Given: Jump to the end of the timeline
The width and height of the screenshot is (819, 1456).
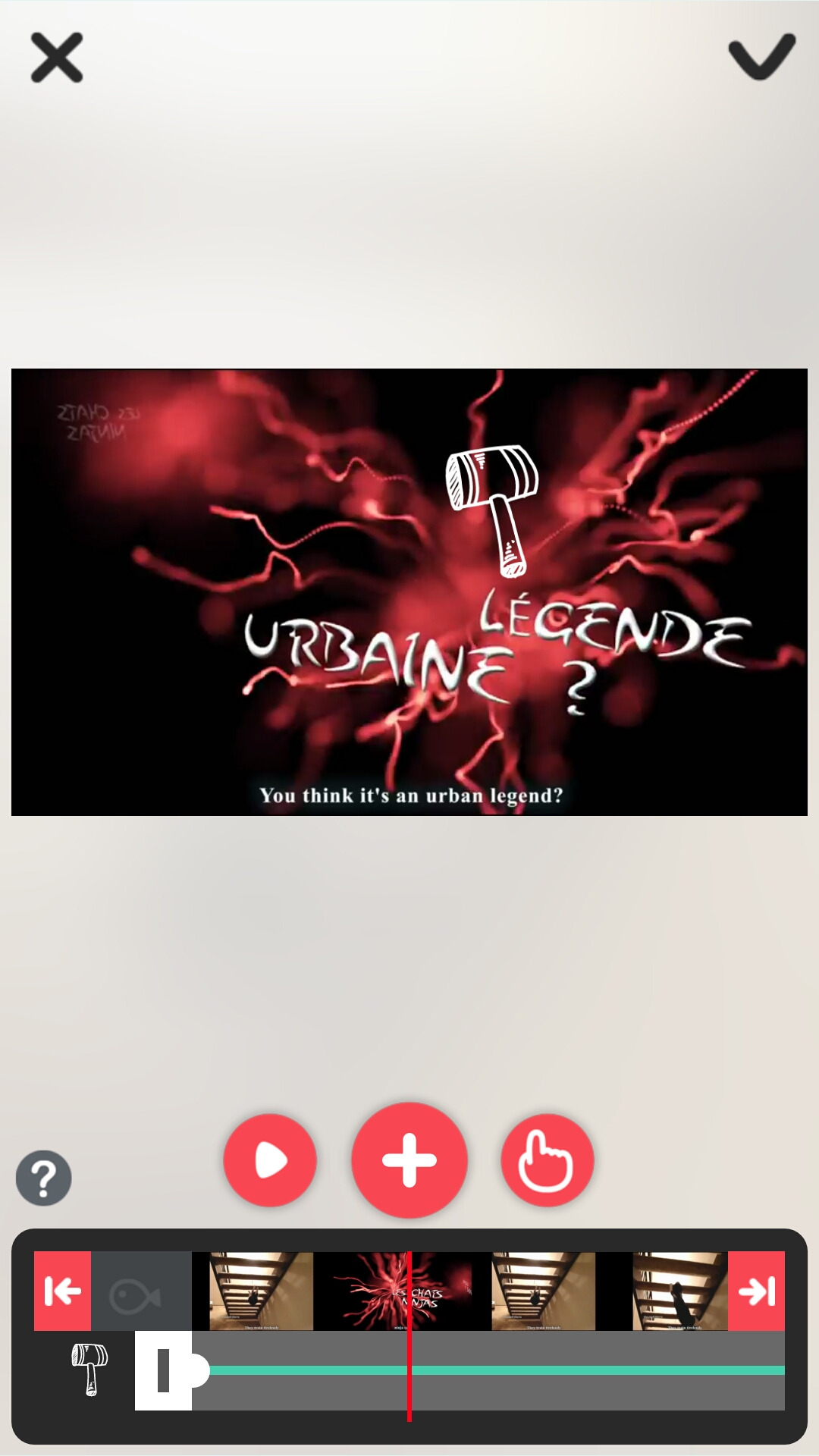Looking at the screenshot, I should pyautogui.click(x=756, y=1291).
